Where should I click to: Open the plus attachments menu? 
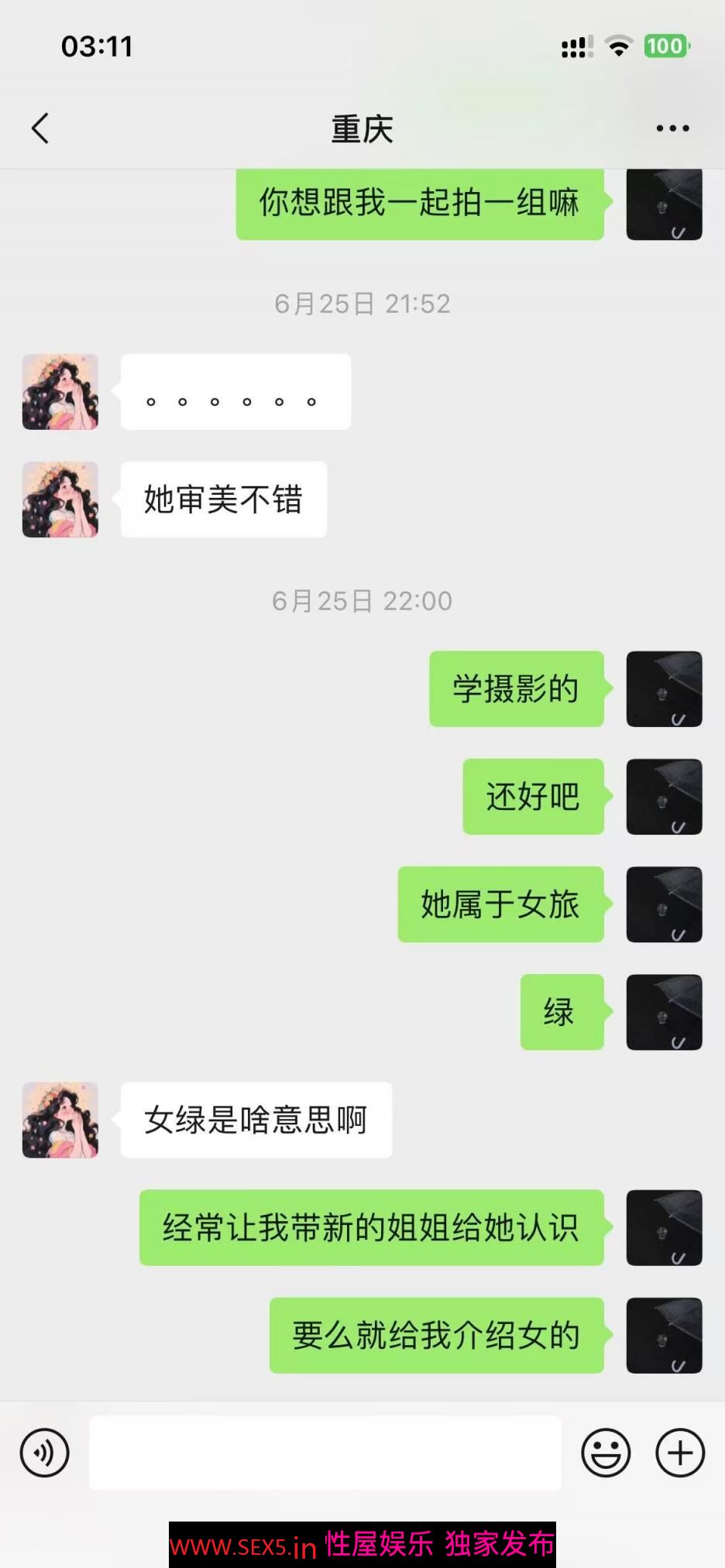[x=680, y=1453]
